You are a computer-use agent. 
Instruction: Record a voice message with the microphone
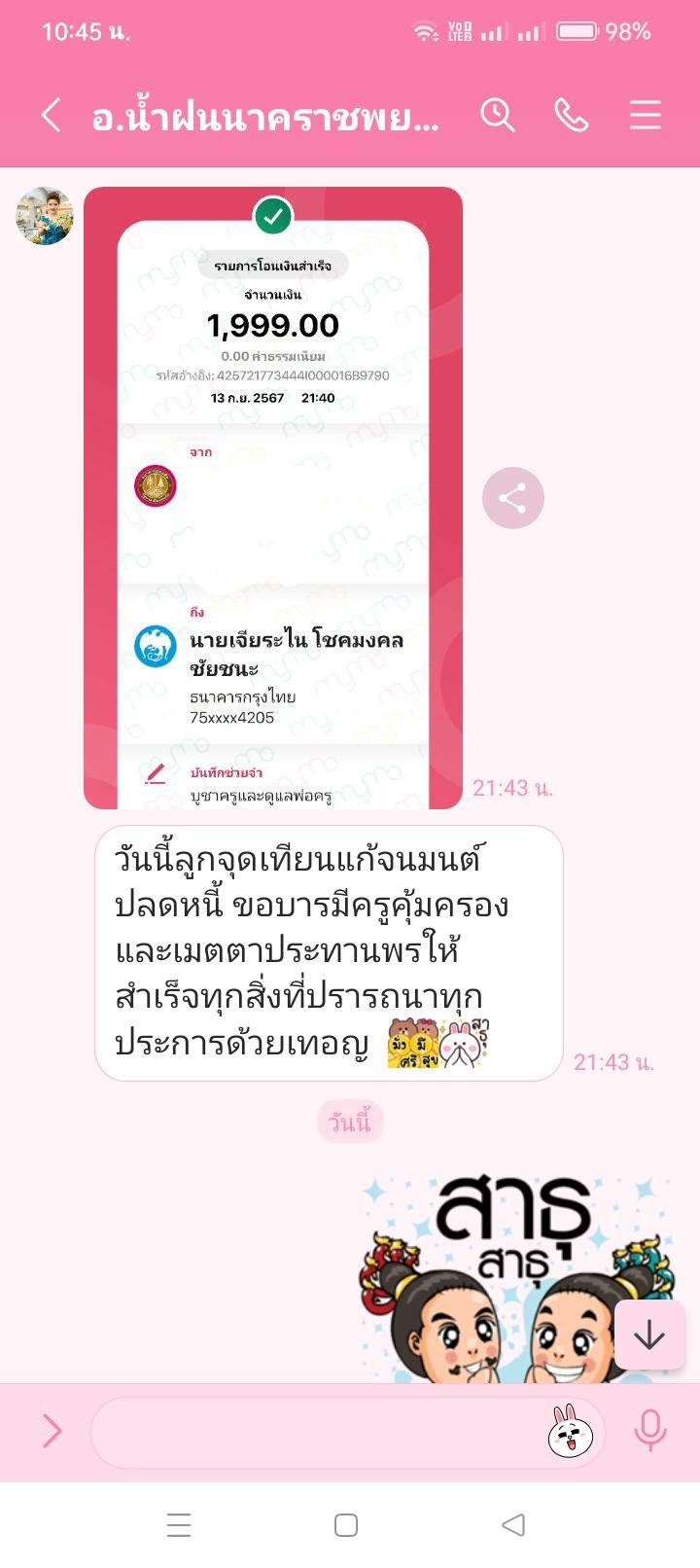coord(649,1431)
